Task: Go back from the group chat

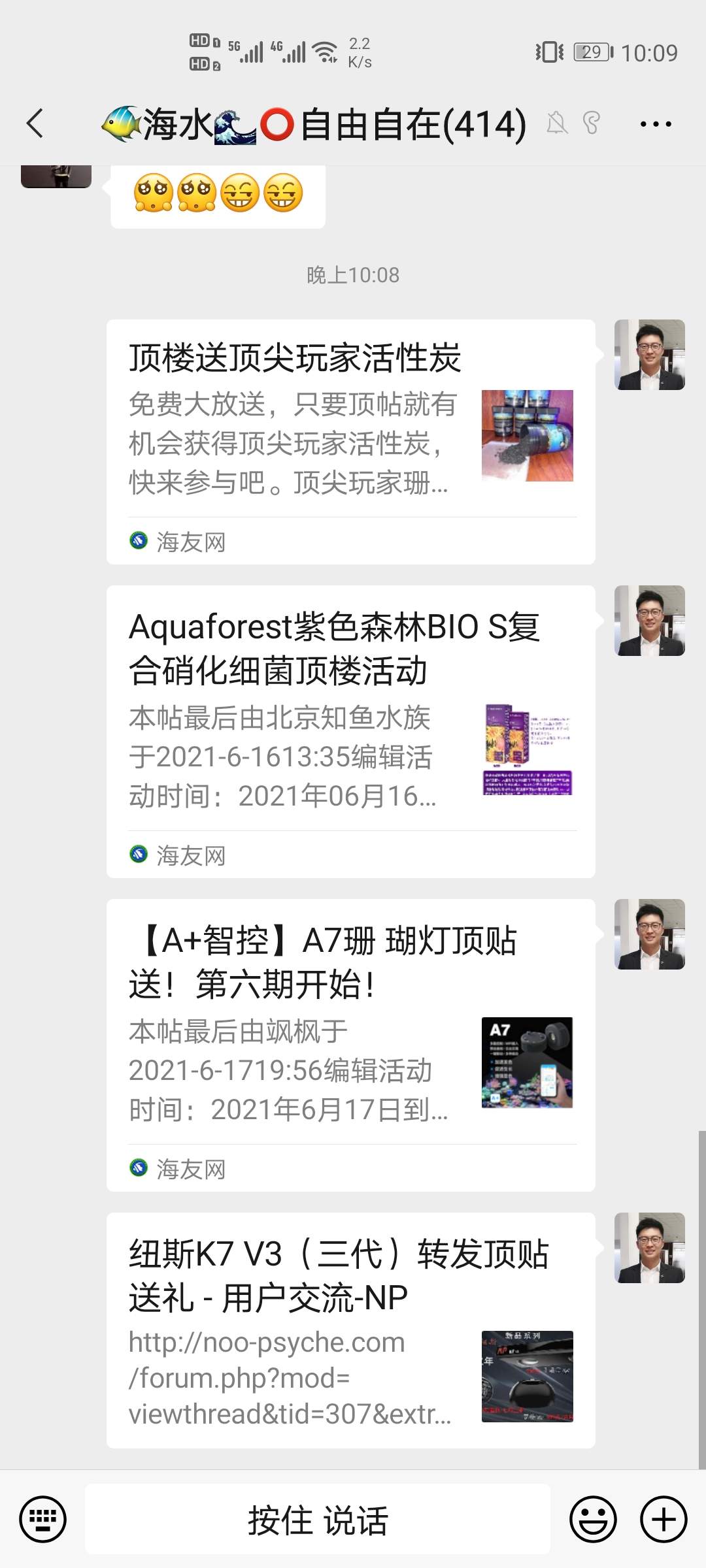Action: pyautogui.click(x=35, y=123)
